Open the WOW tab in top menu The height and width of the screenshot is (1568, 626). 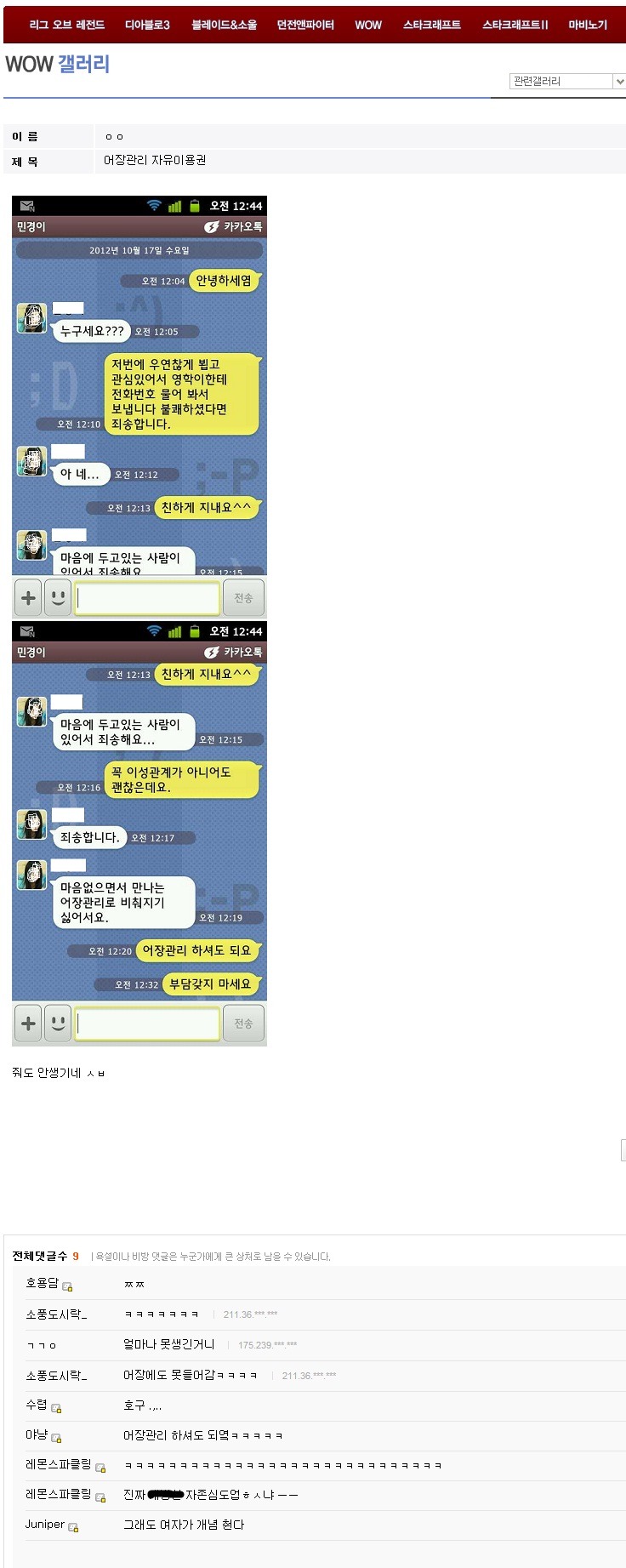[368, 25]
